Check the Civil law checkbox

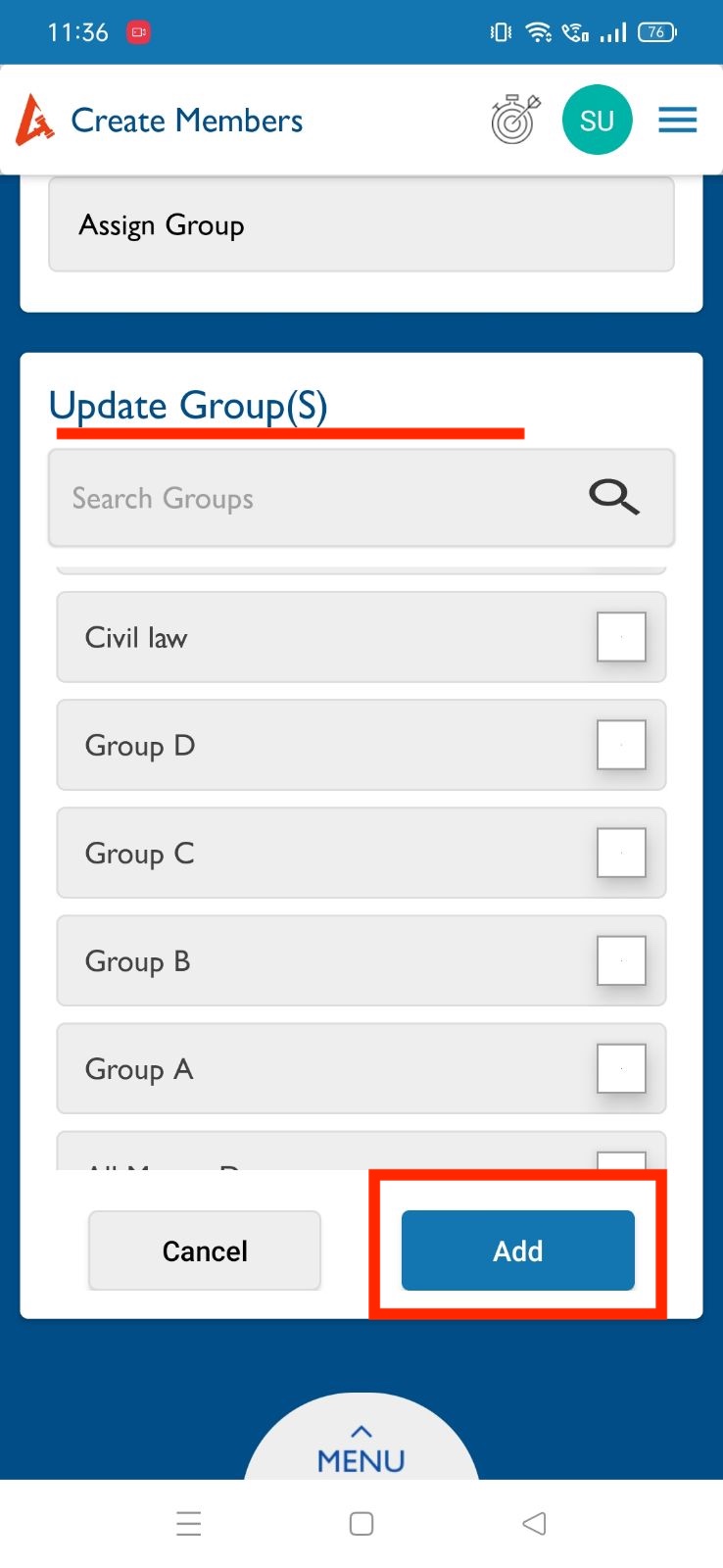coord(621,637)
